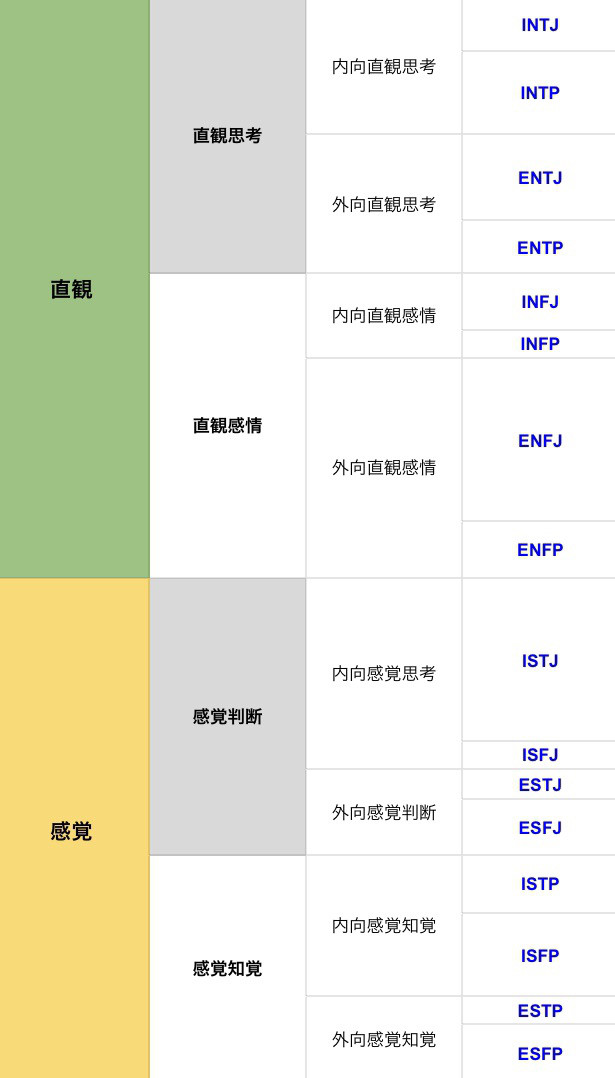Viewport: 615px width, 1078px height.
Task: Open the ISTJ link
Action: pos(539,661)
